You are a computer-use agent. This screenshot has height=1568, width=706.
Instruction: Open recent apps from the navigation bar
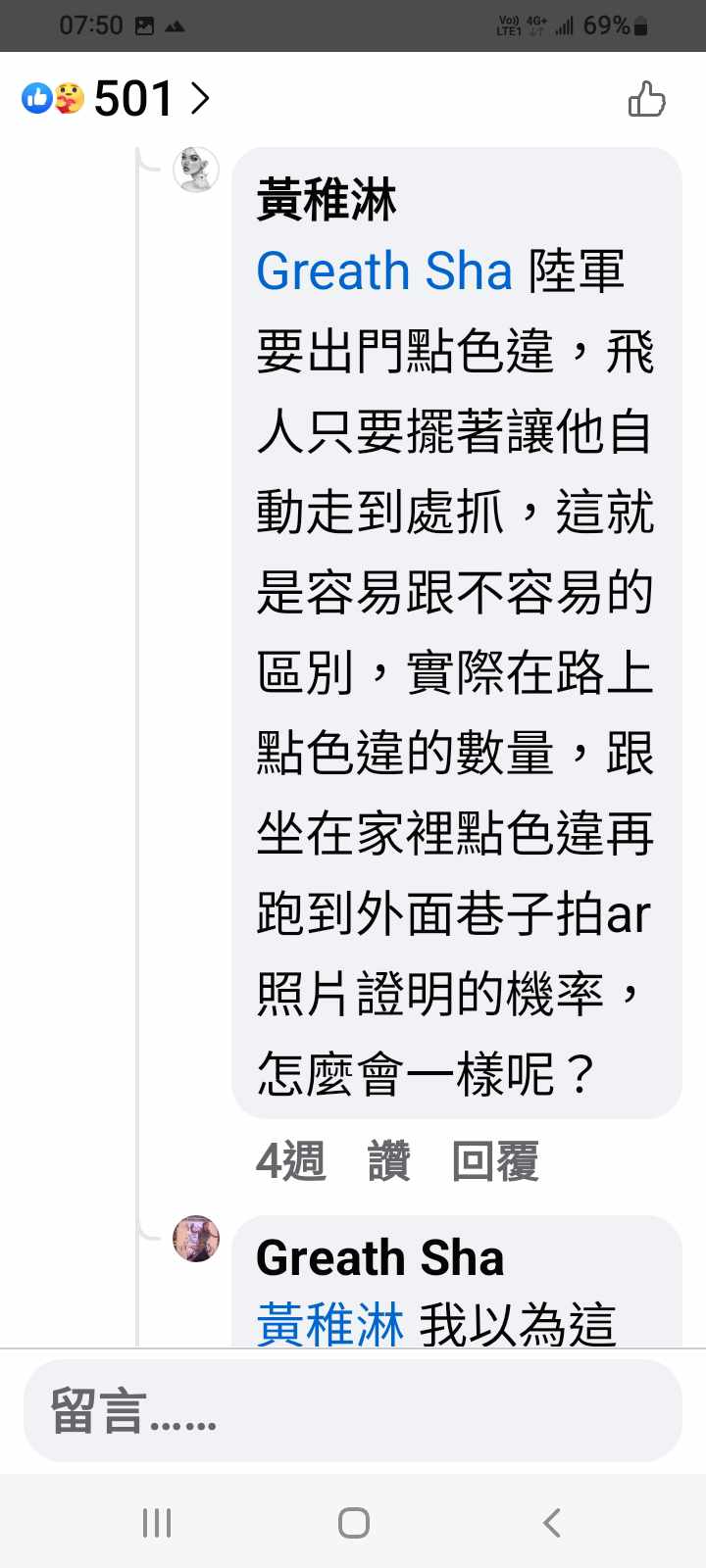[157, 1523]
